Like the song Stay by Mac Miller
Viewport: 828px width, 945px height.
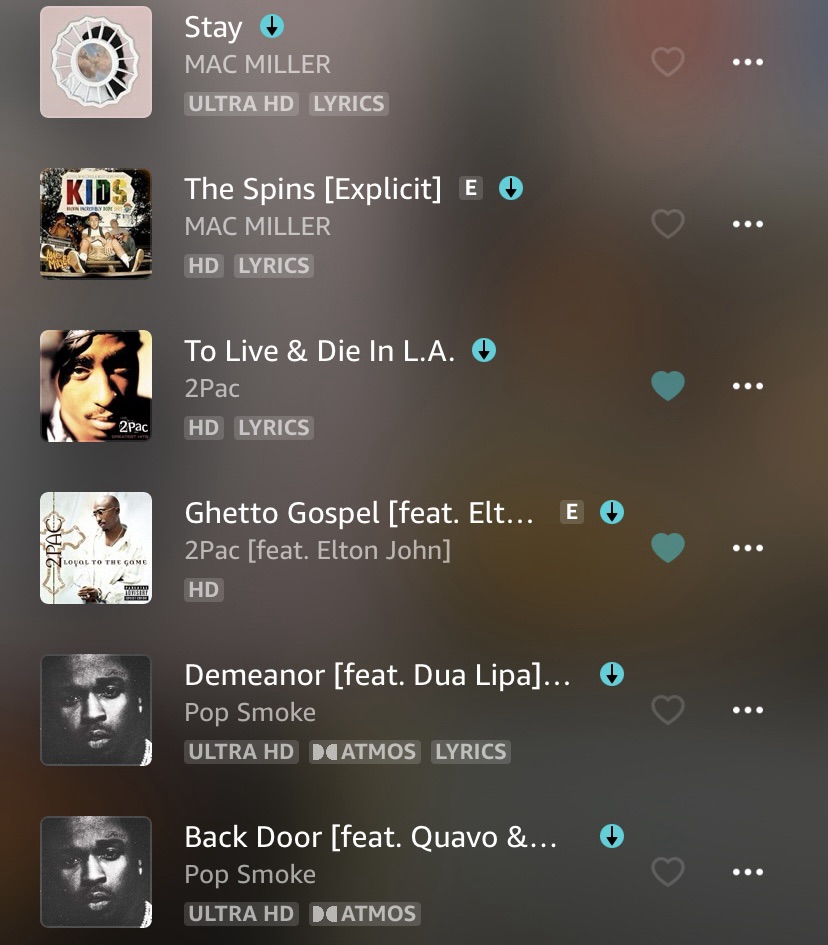click(x=667, y=62)
